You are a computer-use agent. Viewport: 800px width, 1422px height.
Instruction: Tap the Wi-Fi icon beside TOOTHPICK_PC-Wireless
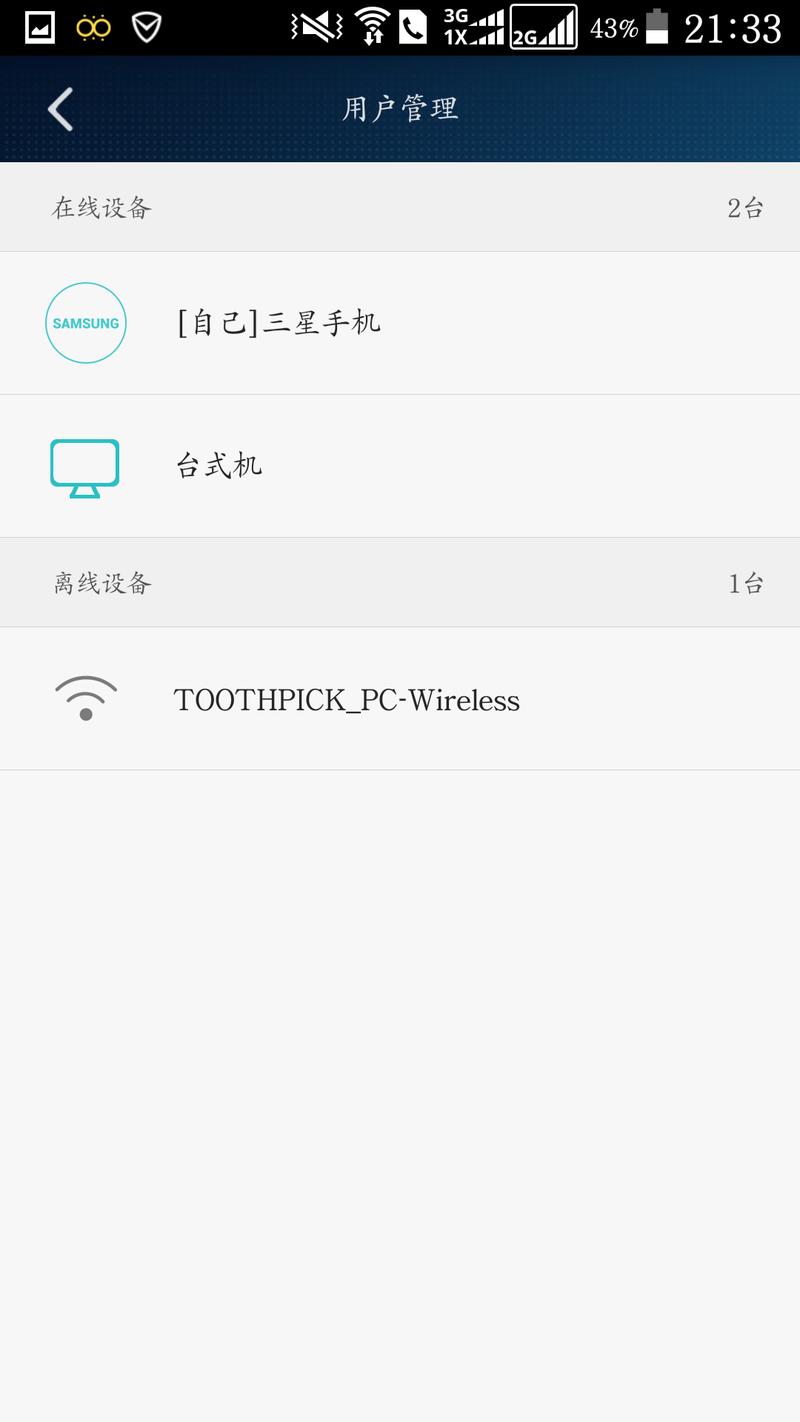(x=85, y=698)
